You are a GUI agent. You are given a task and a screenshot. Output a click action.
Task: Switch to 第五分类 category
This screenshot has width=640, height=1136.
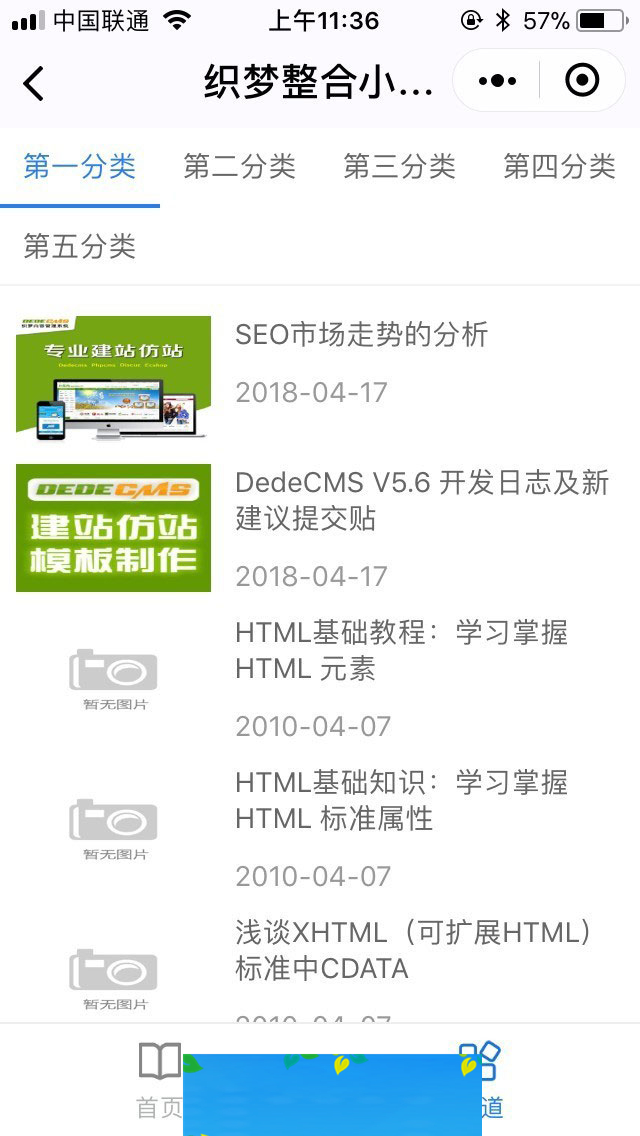coord(80,246)
